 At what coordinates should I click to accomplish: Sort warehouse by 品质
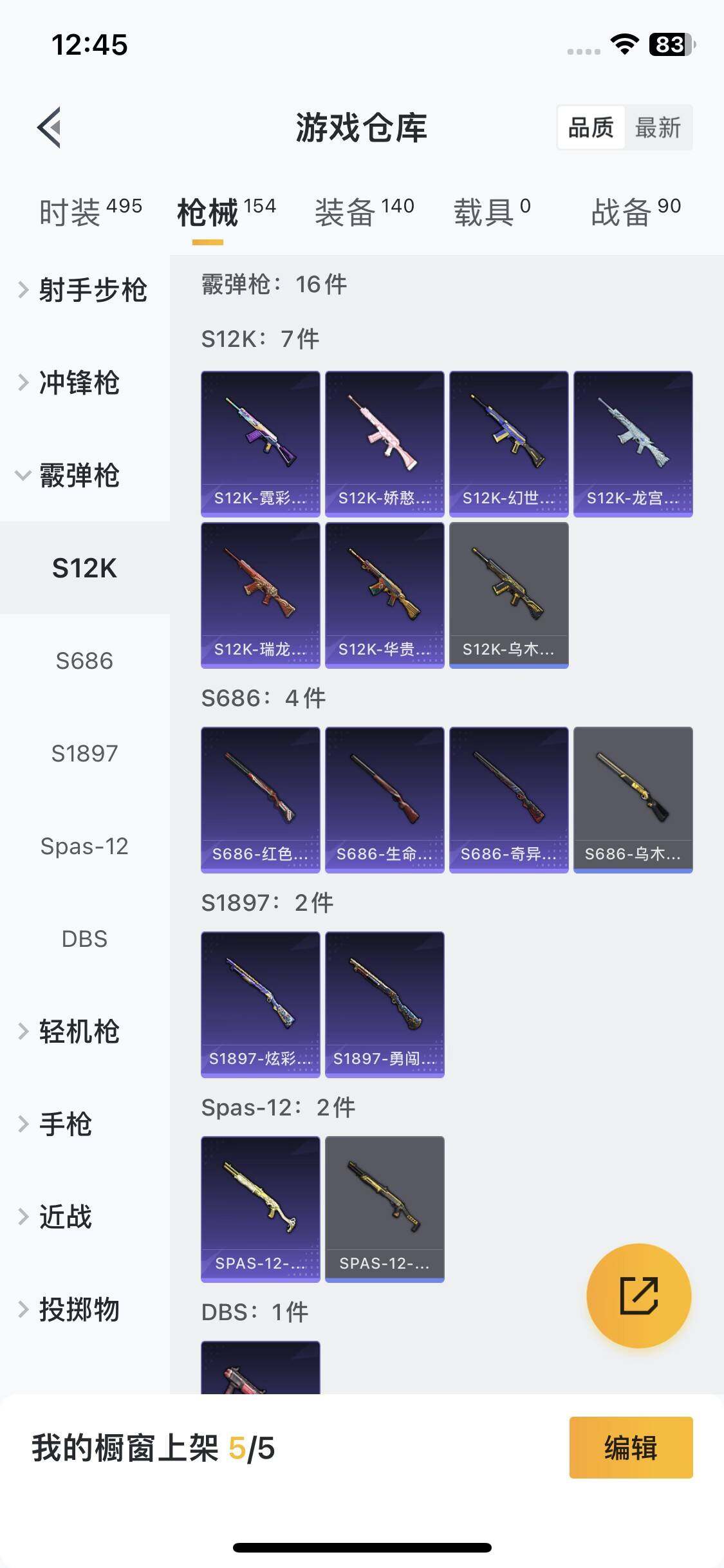pos(591,127)
